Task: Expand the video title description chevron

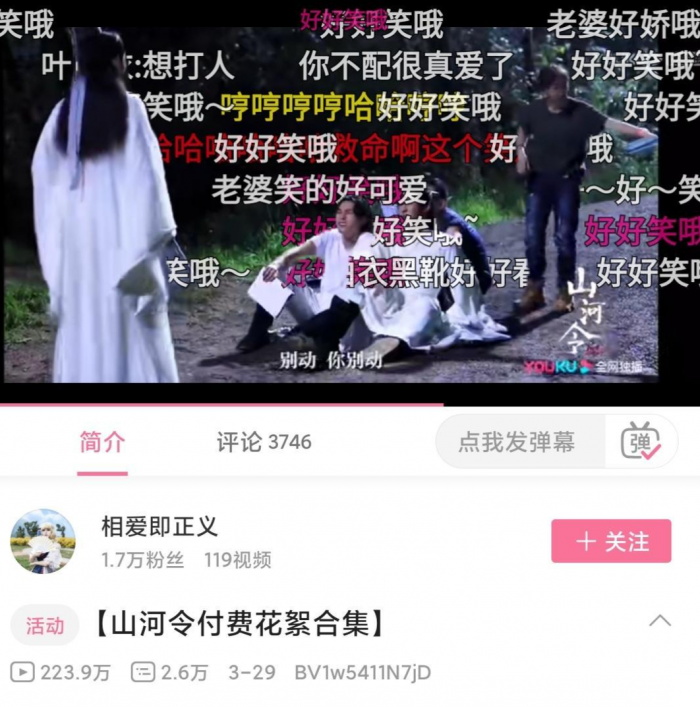Action: coord(660,621)
